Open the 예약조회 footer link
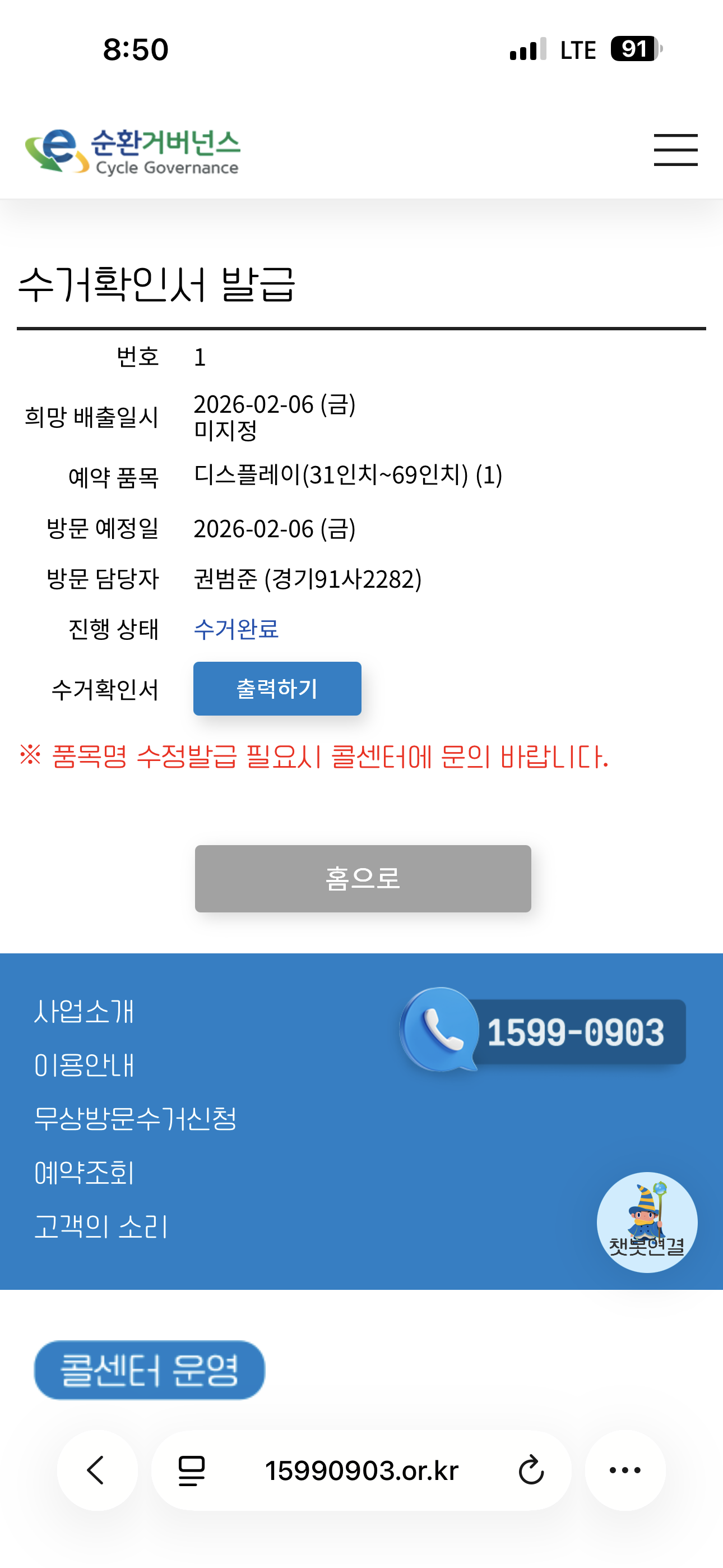This screenshot has height=1568, width=723. [84, 1172]
